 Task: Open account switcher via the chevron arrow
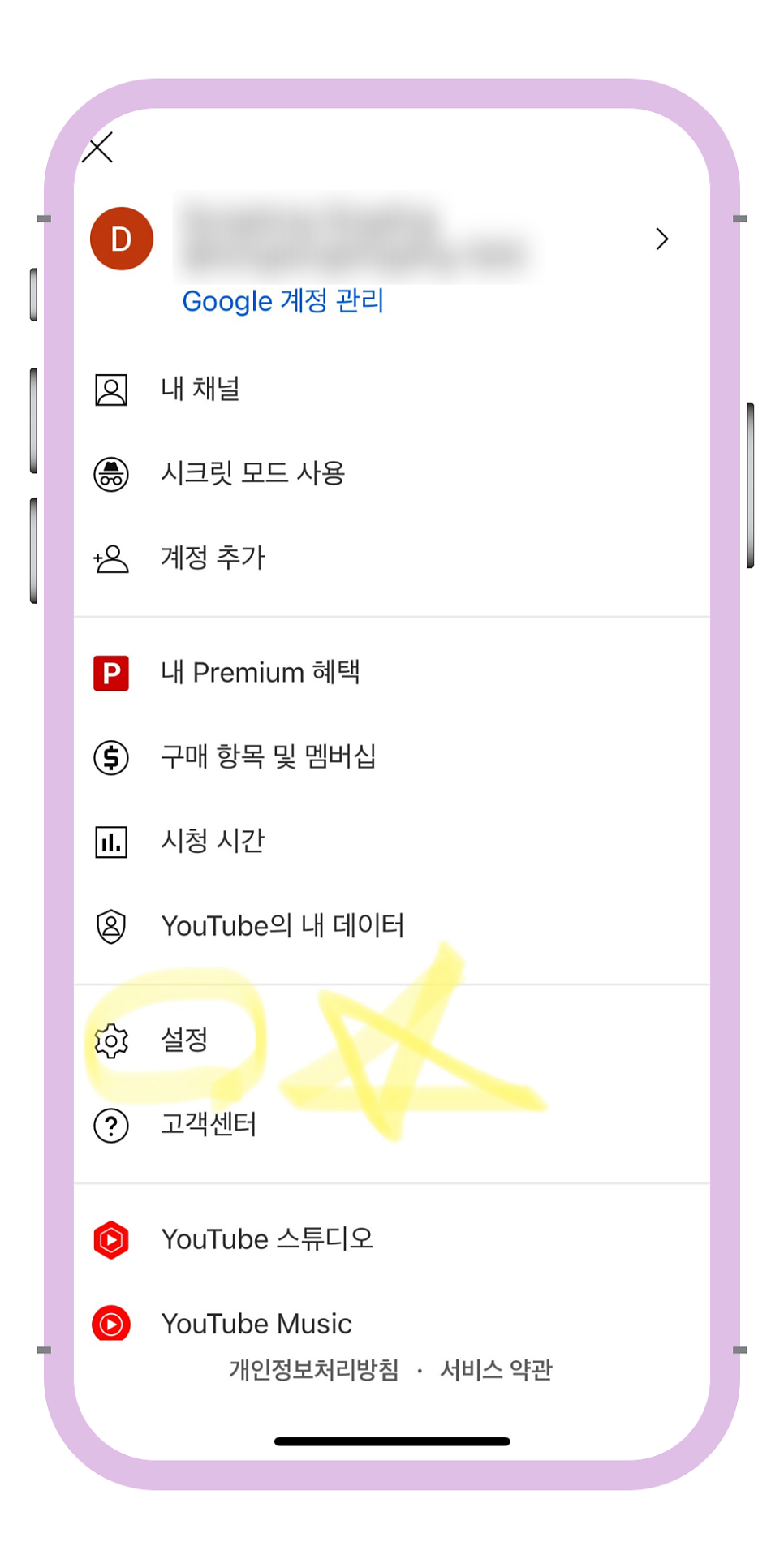tap(662, 239)
